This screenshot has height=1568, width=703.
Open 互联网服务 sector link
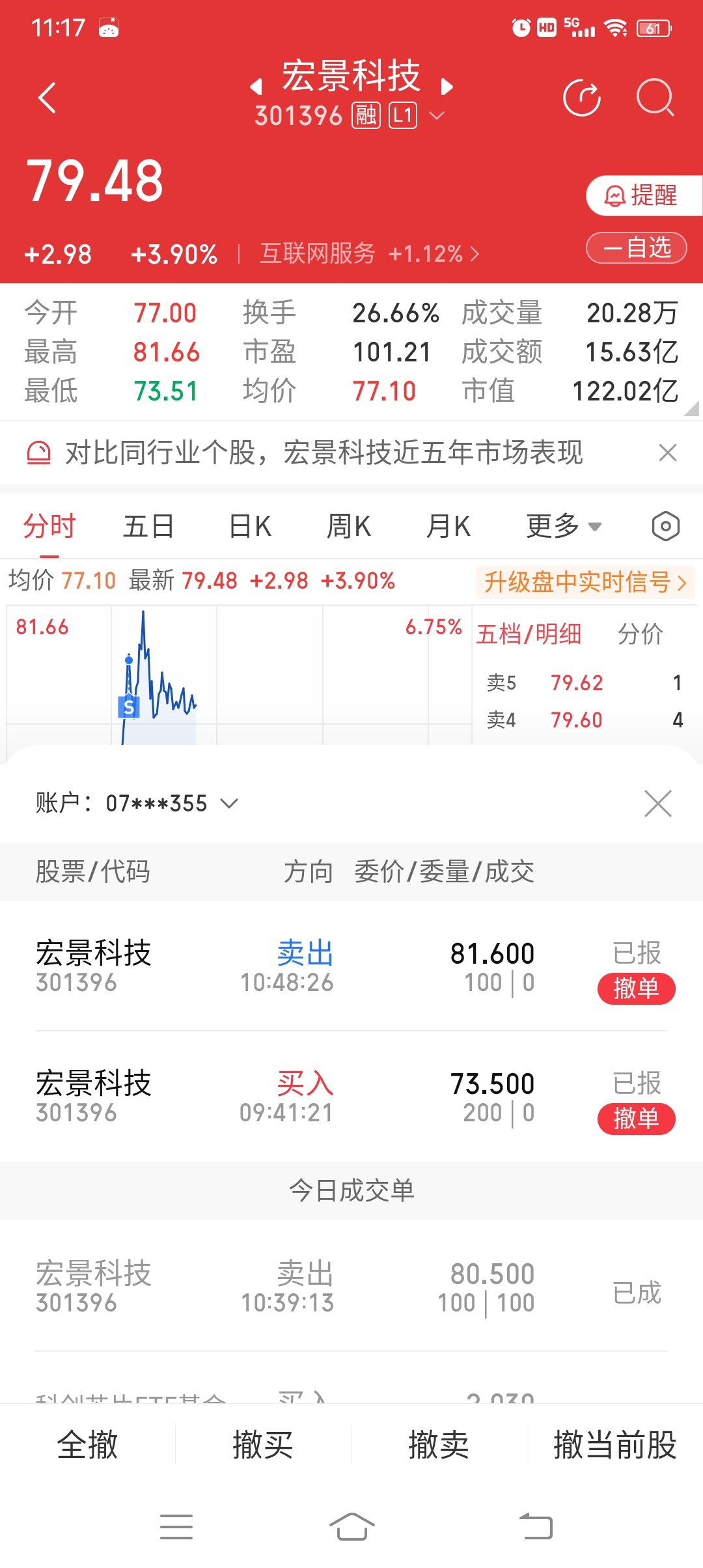(370, 253)
